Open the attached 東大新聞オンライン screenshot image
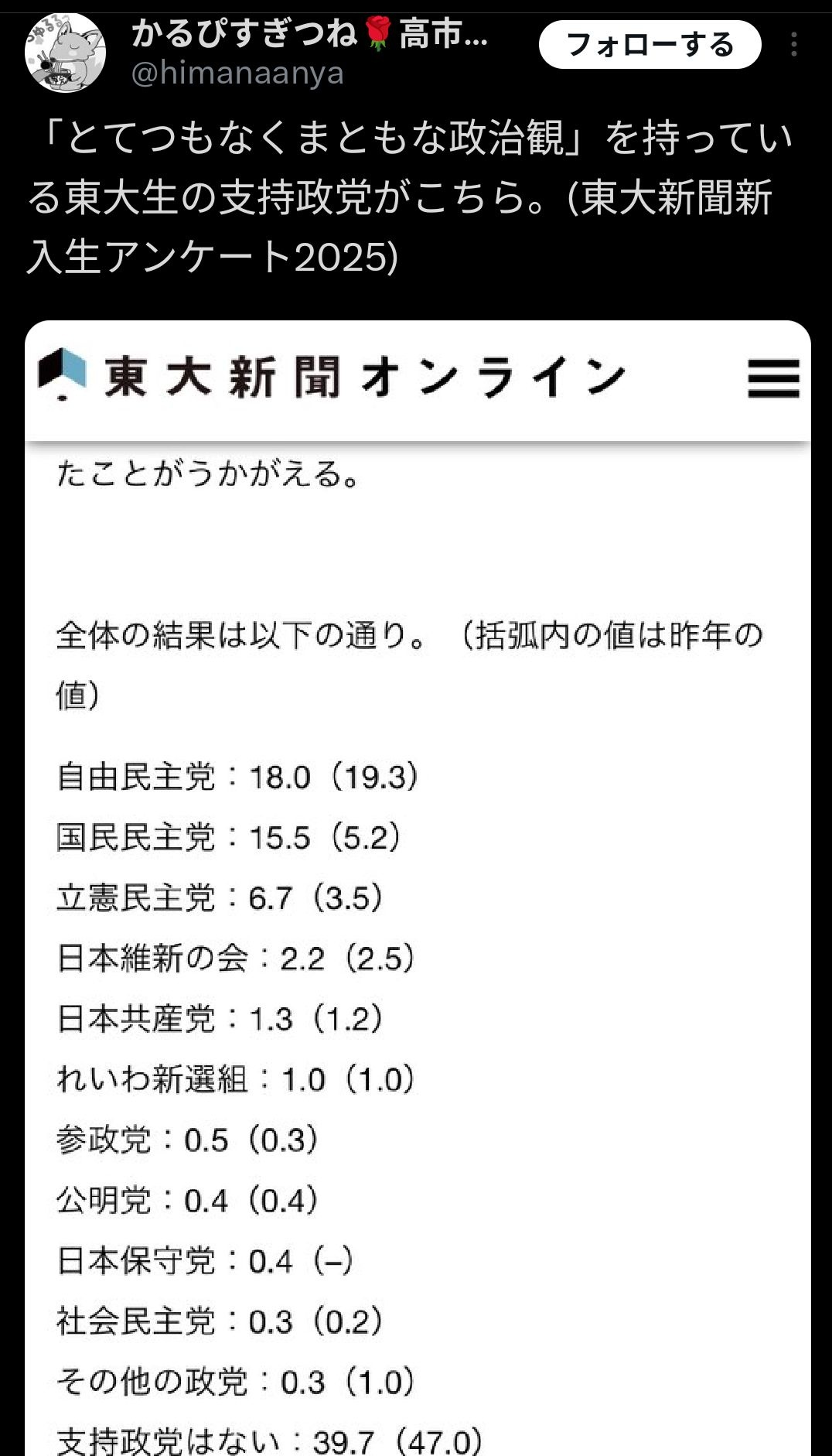Image resolution: width=832 pixels, height=1456 pixels. pyautogui.click(x=418, y=888)
